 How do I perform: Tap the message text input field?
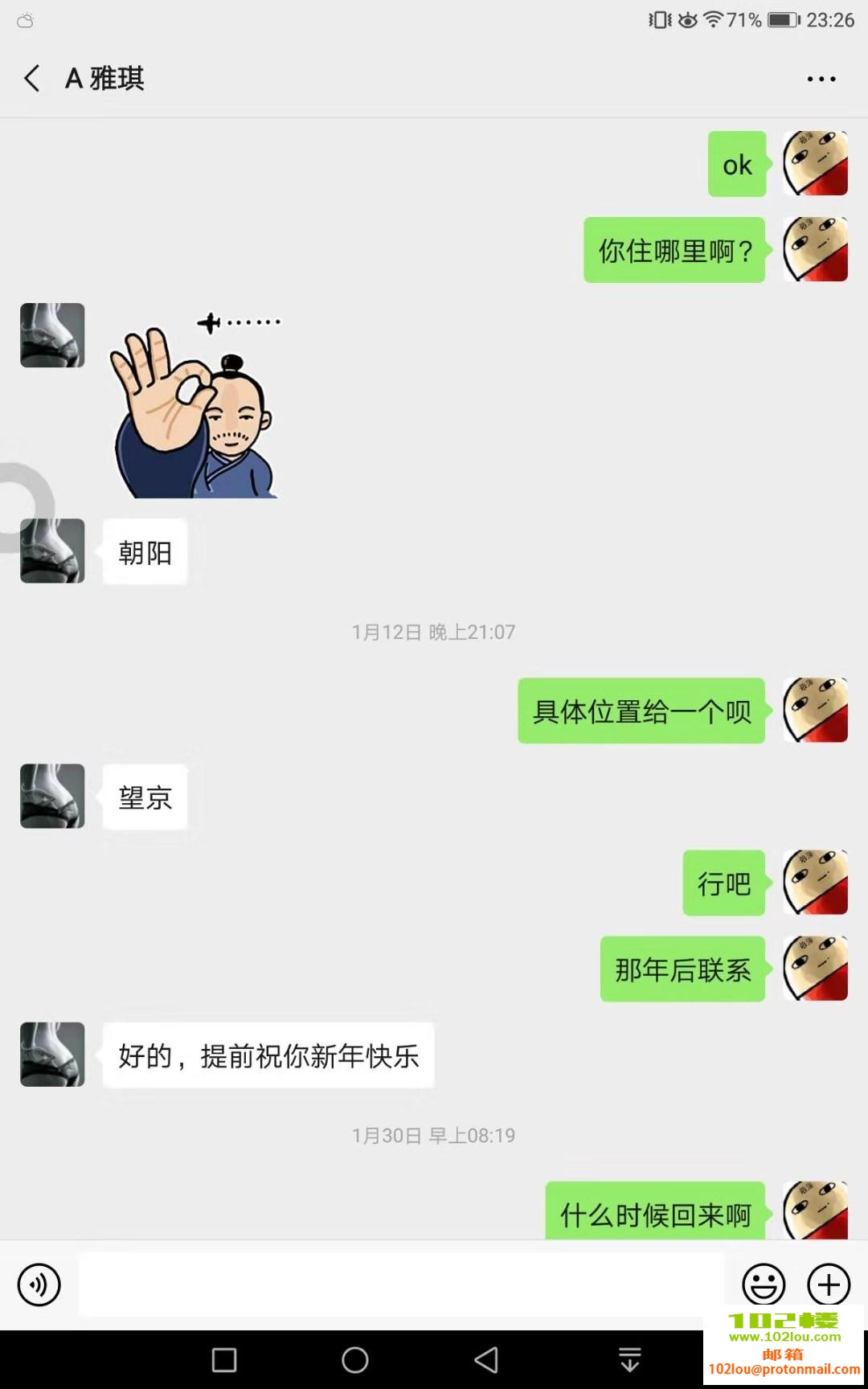[402, 1285]
